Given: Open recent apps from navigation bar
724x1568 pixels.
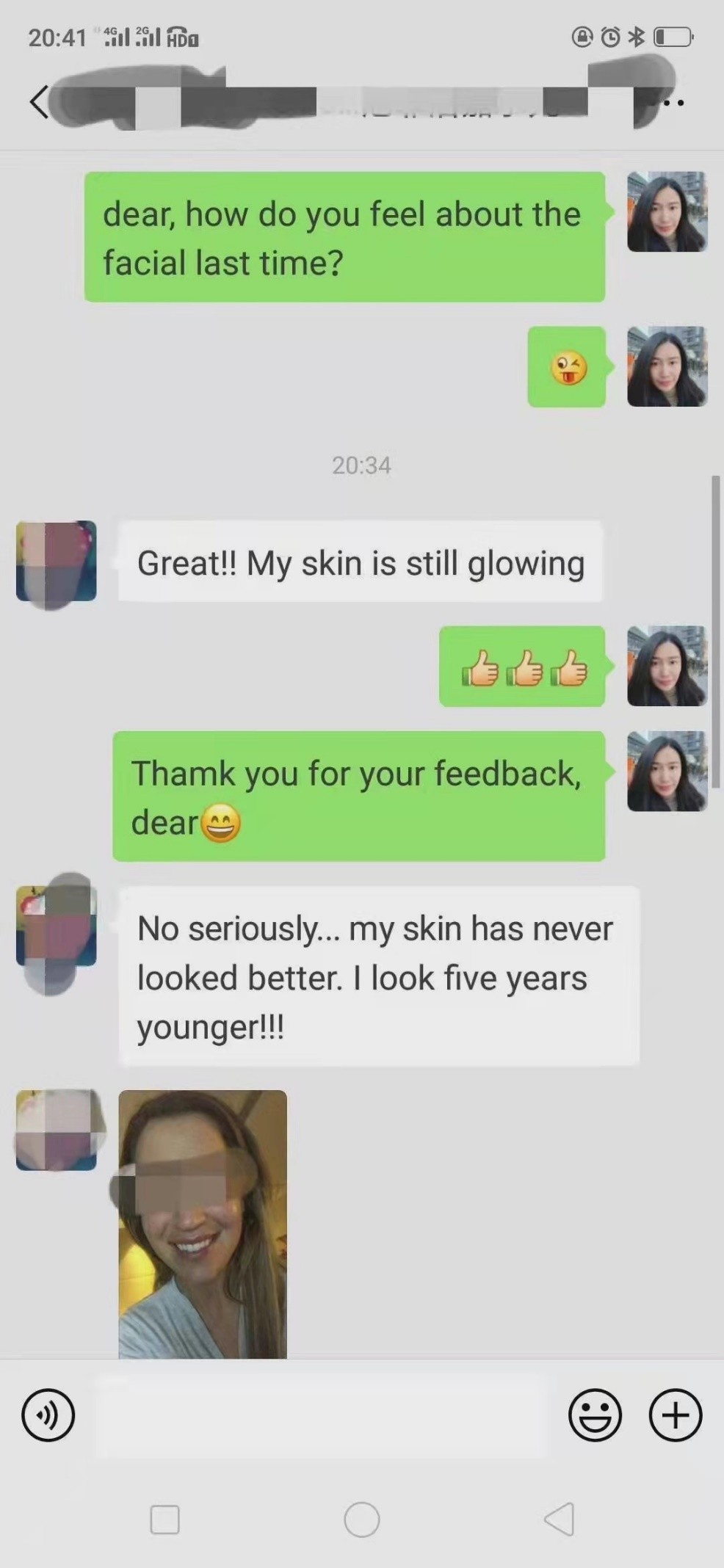Looking at the screenshot, I should pos(164,1520).
